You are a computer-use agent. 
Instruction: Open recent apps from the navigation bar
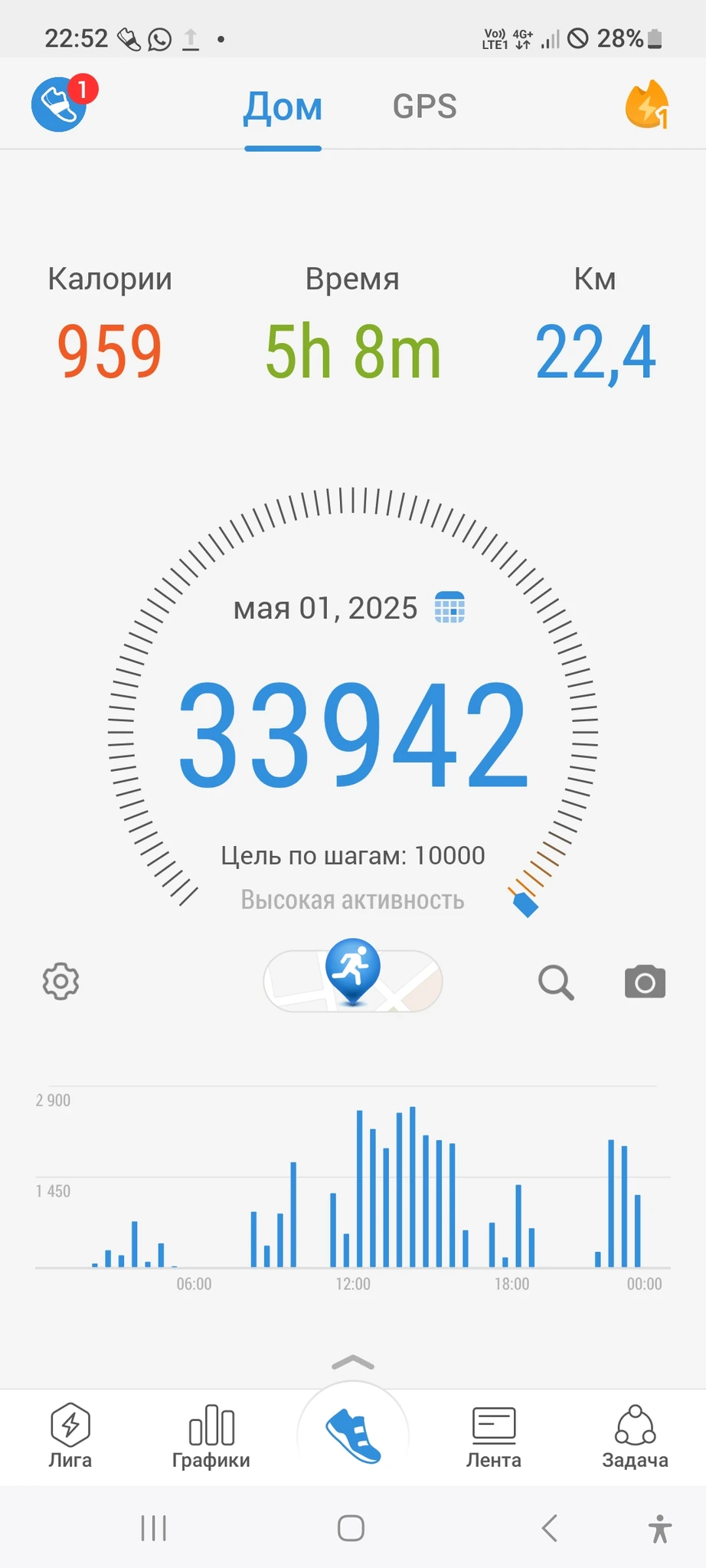154,1528
